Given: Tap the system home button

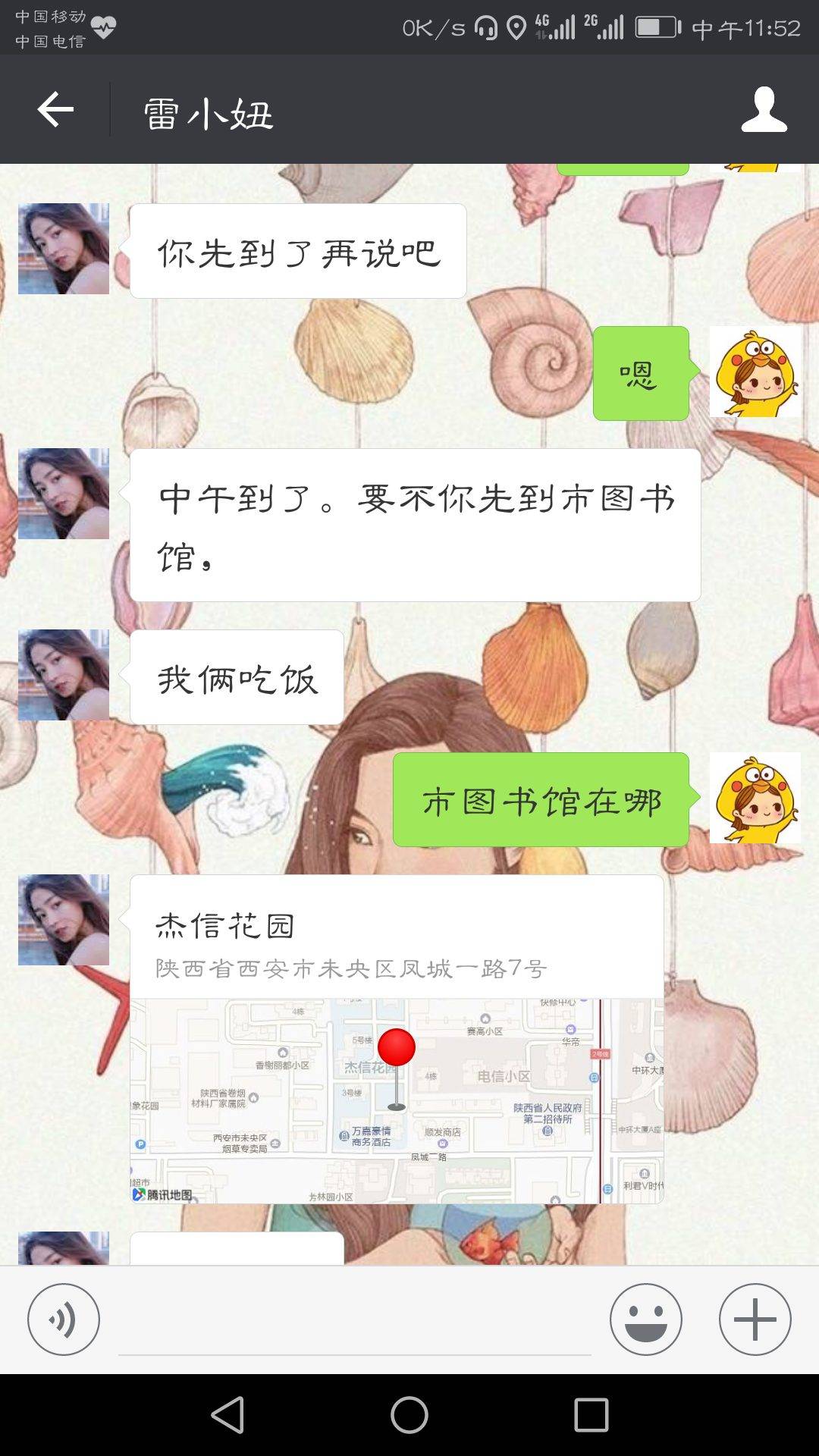Looking at the screenshot, I should 409,1415.
